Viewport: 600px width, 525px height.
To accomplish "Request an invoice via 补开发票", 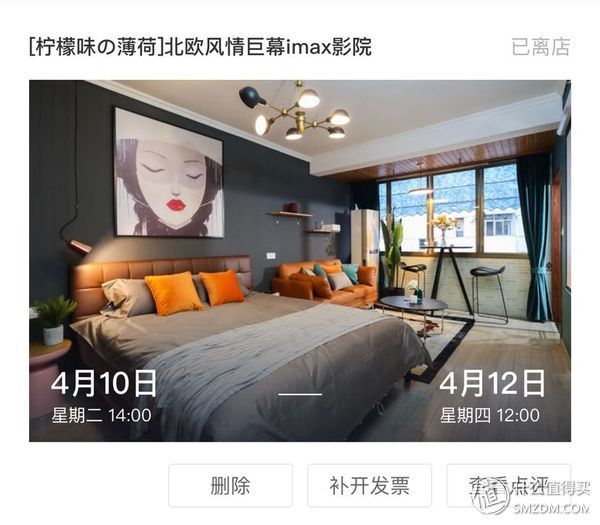I will [x=369, y=486].
